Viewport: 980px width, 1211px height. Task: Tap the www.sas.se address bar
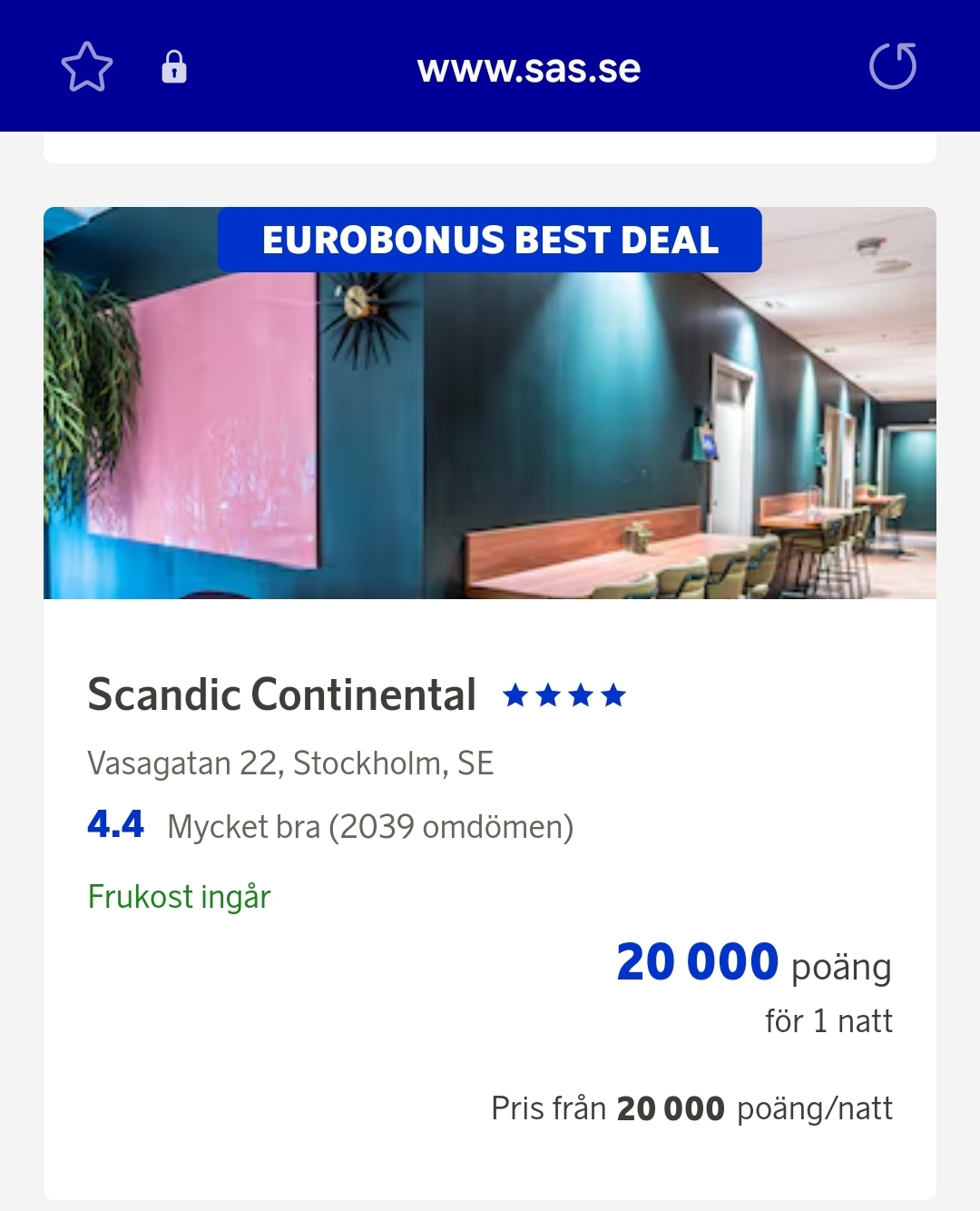click(529, 69)
